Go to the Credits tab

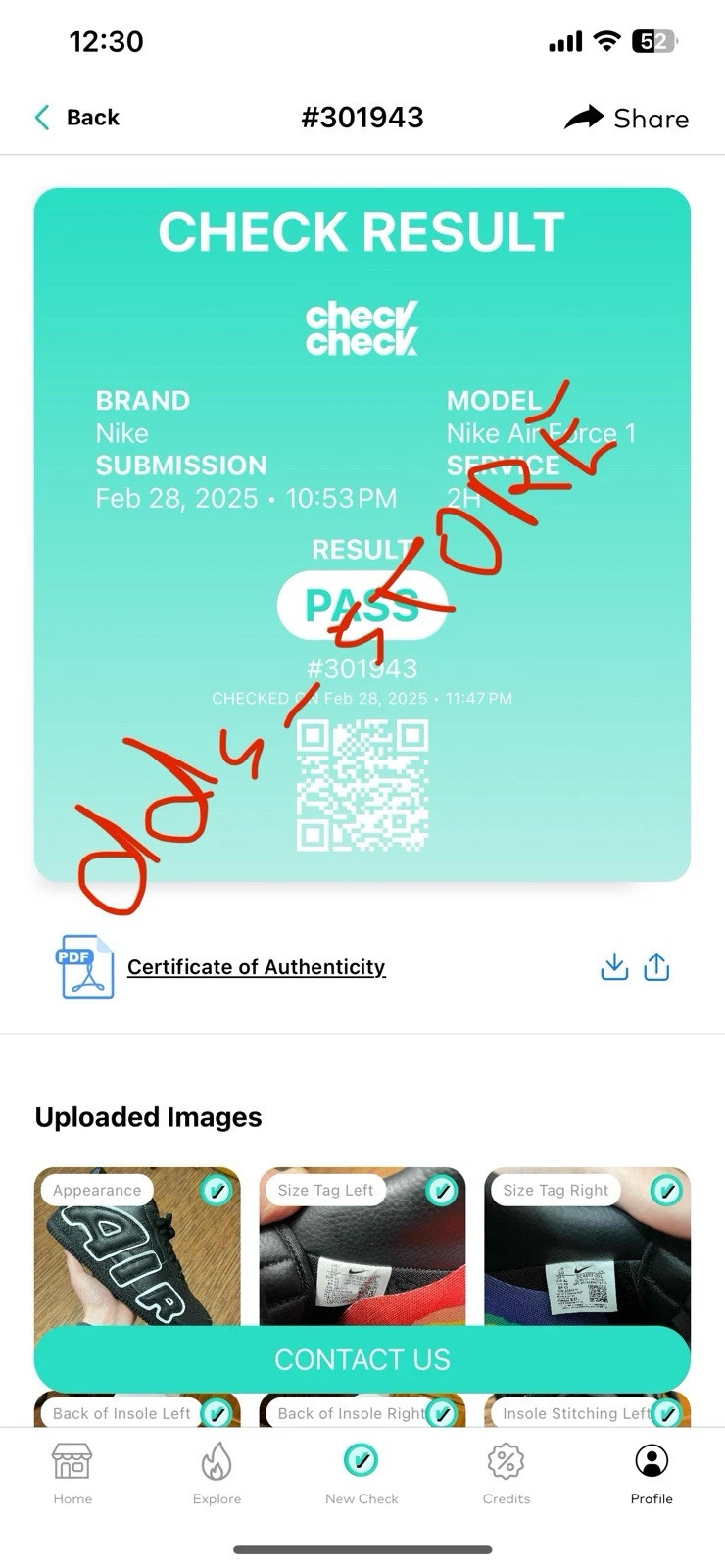(507, 1473)
